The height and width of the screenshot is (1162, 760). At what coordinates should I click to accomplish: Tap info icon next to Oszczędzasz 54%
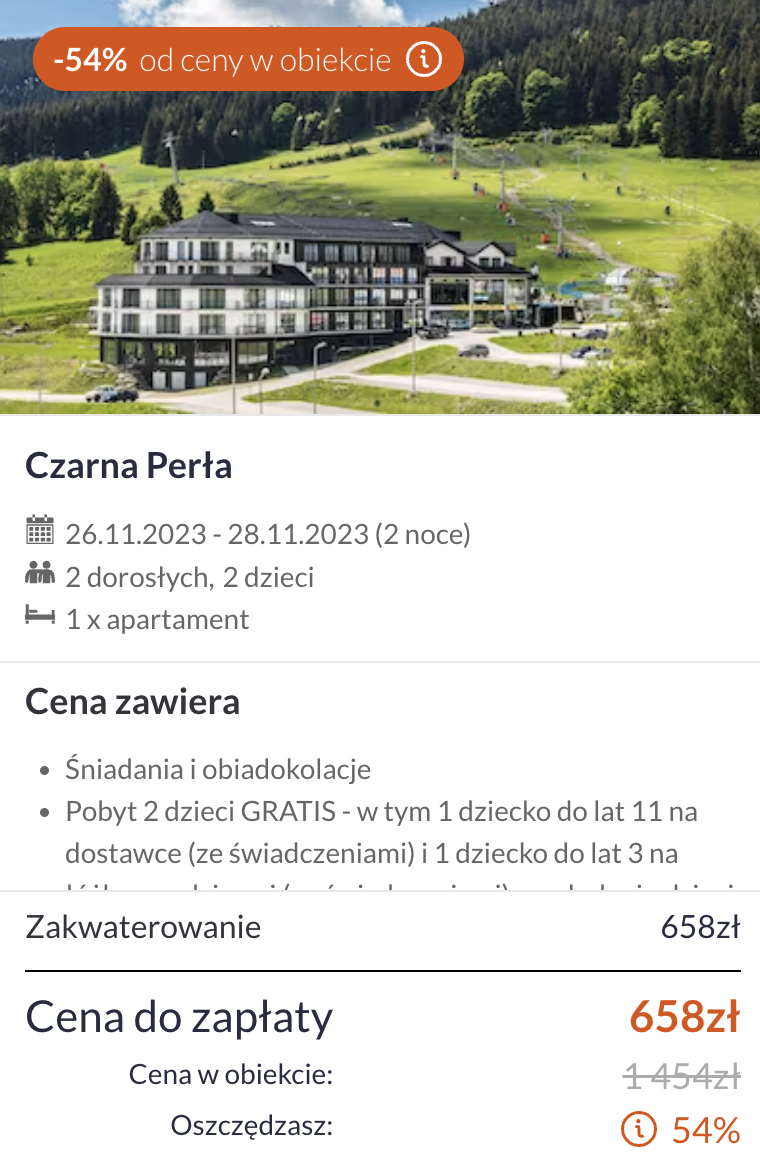click(638, 1129)
